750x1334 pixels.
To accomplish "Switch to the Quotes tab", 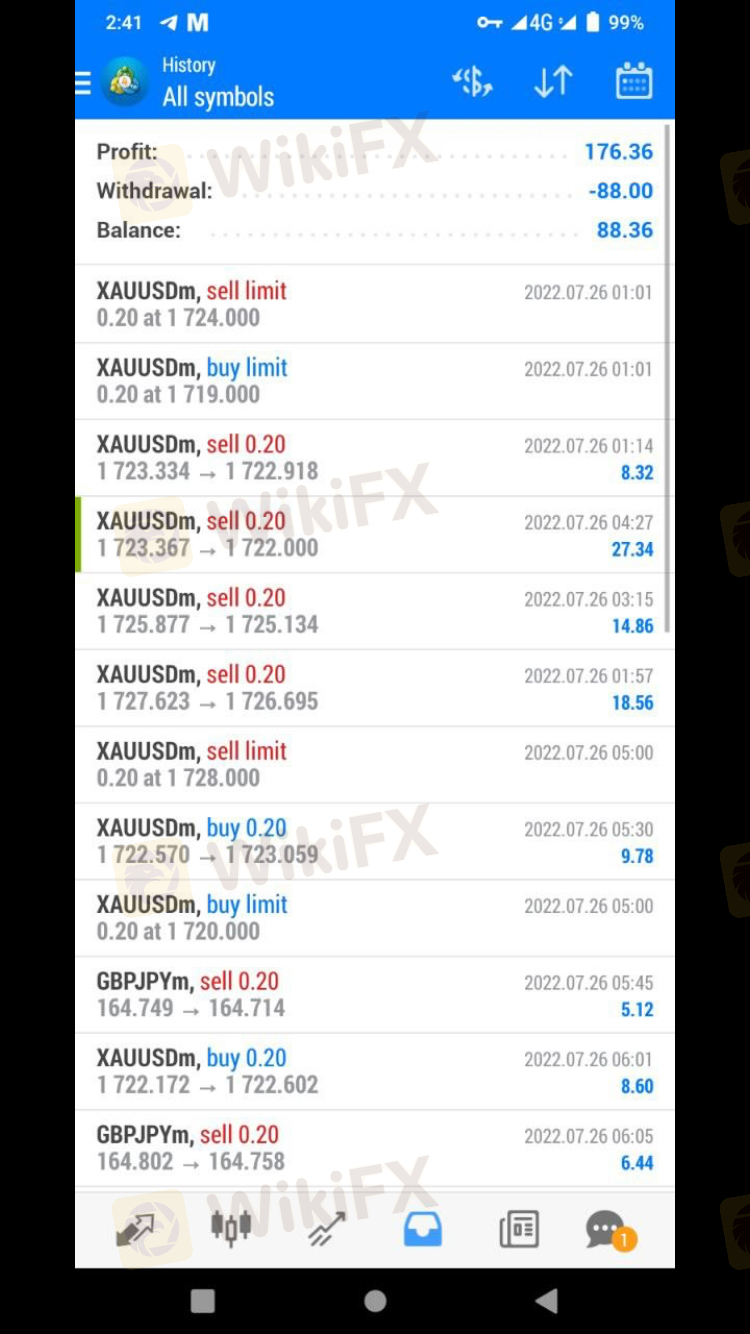I will pos(135,1229).
